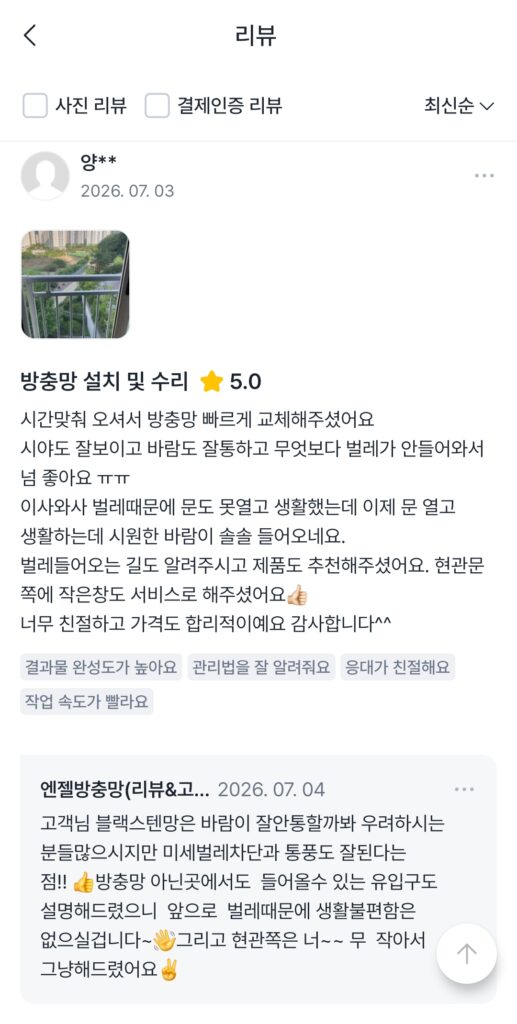517x1024 pixels.
Task: Open the overflow menu on 엔젤방충망's reply
Action: pos(464,789)
